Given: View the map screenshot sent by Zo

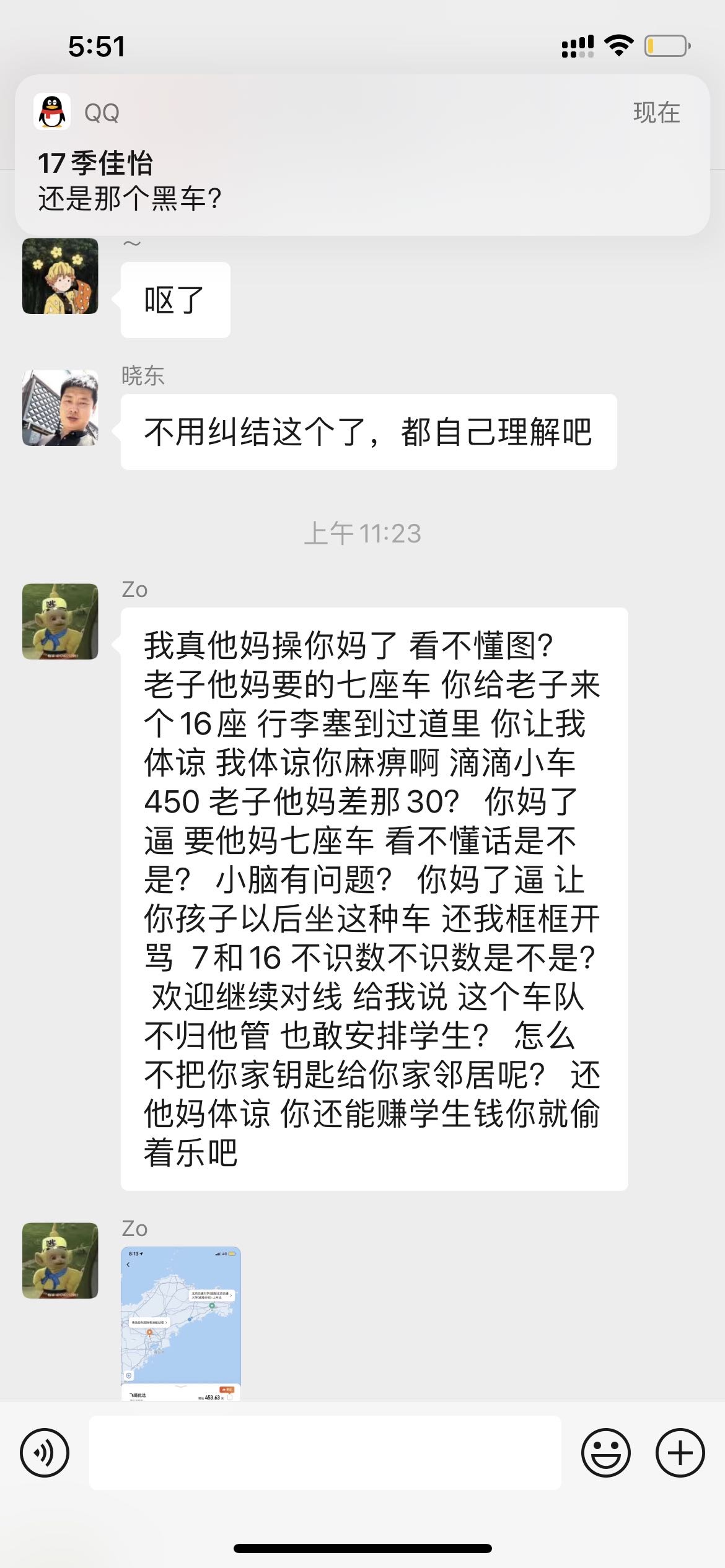Looking at the screenshot, I should point(181,1323).
